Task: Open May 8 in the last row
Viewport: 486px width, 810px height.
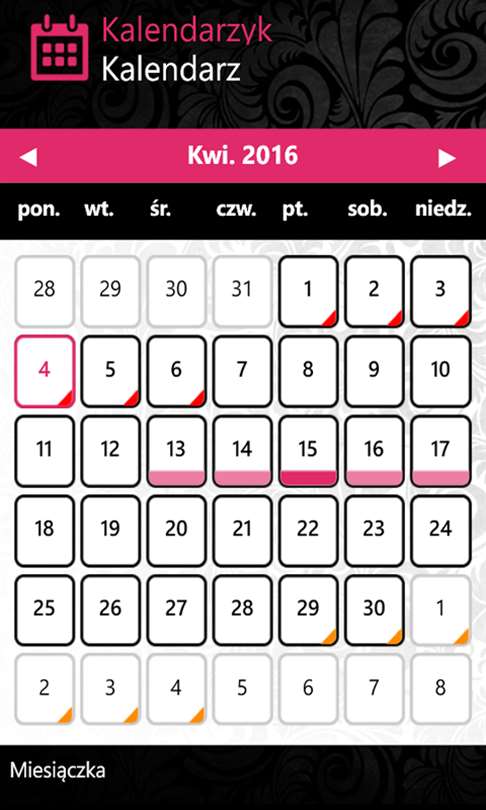Action: pyautogui.click(x=441, y=689)
